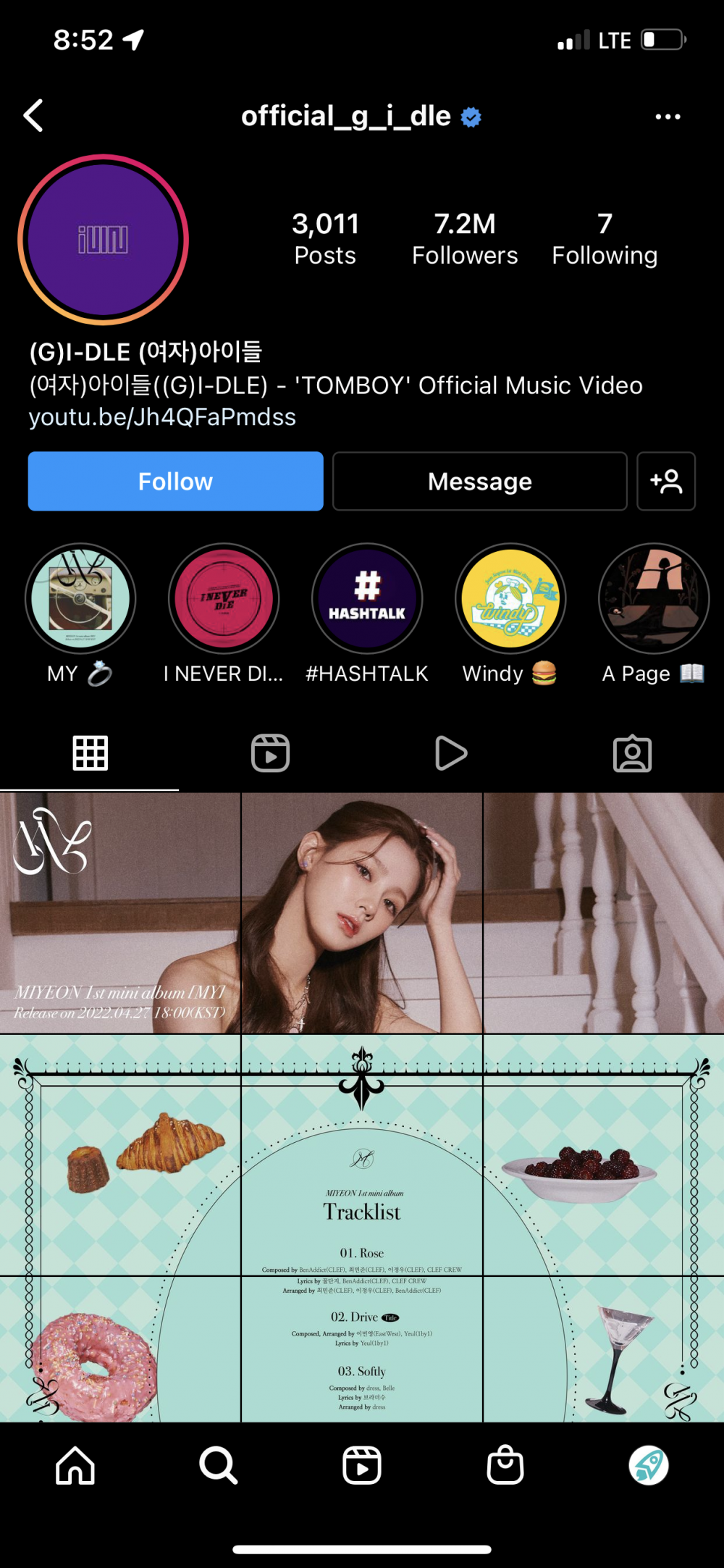Open the A Page highlight

tap(653, 599)
